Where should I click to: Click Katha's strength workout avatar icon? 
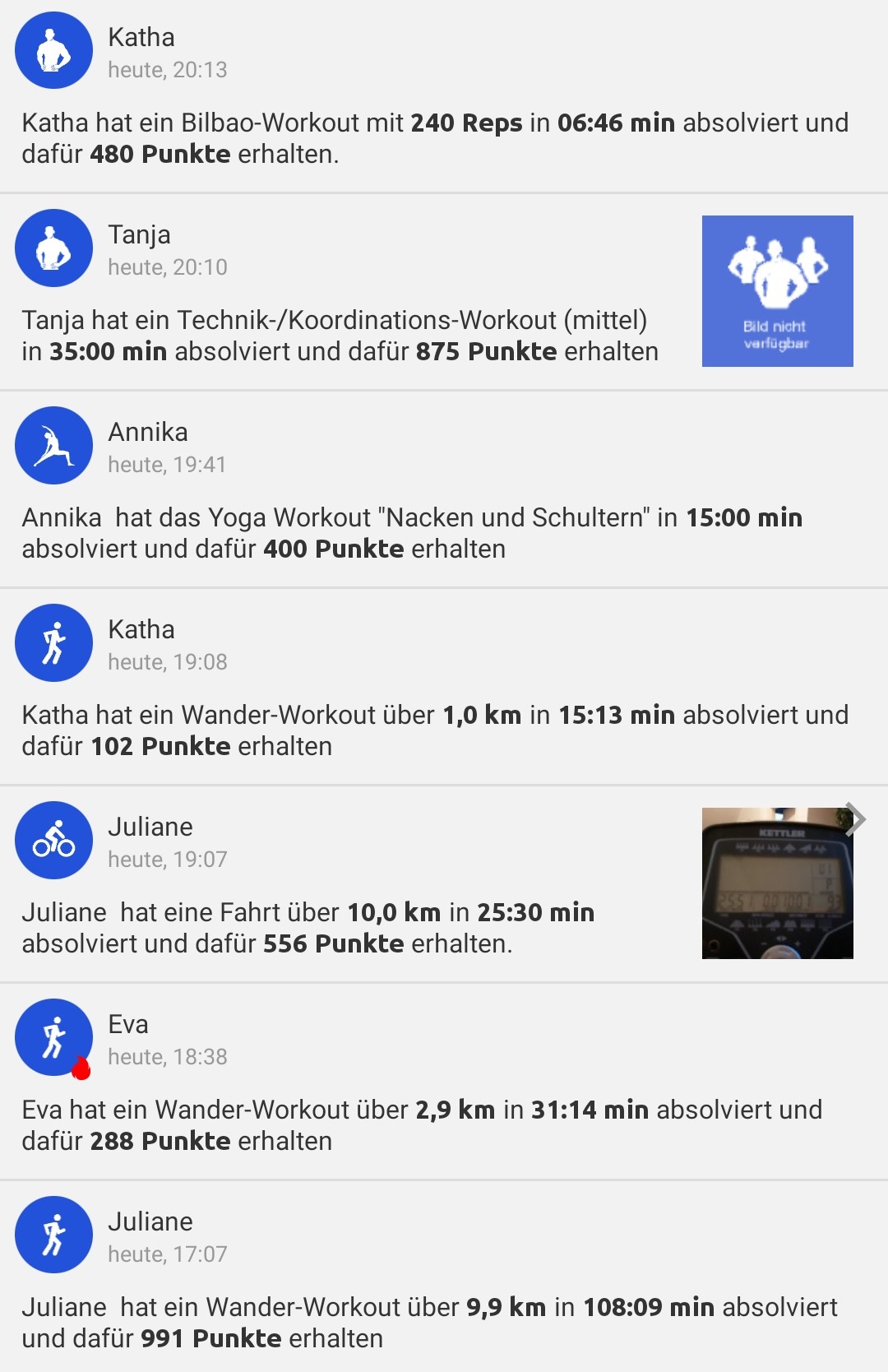click(x=53, y=50)
